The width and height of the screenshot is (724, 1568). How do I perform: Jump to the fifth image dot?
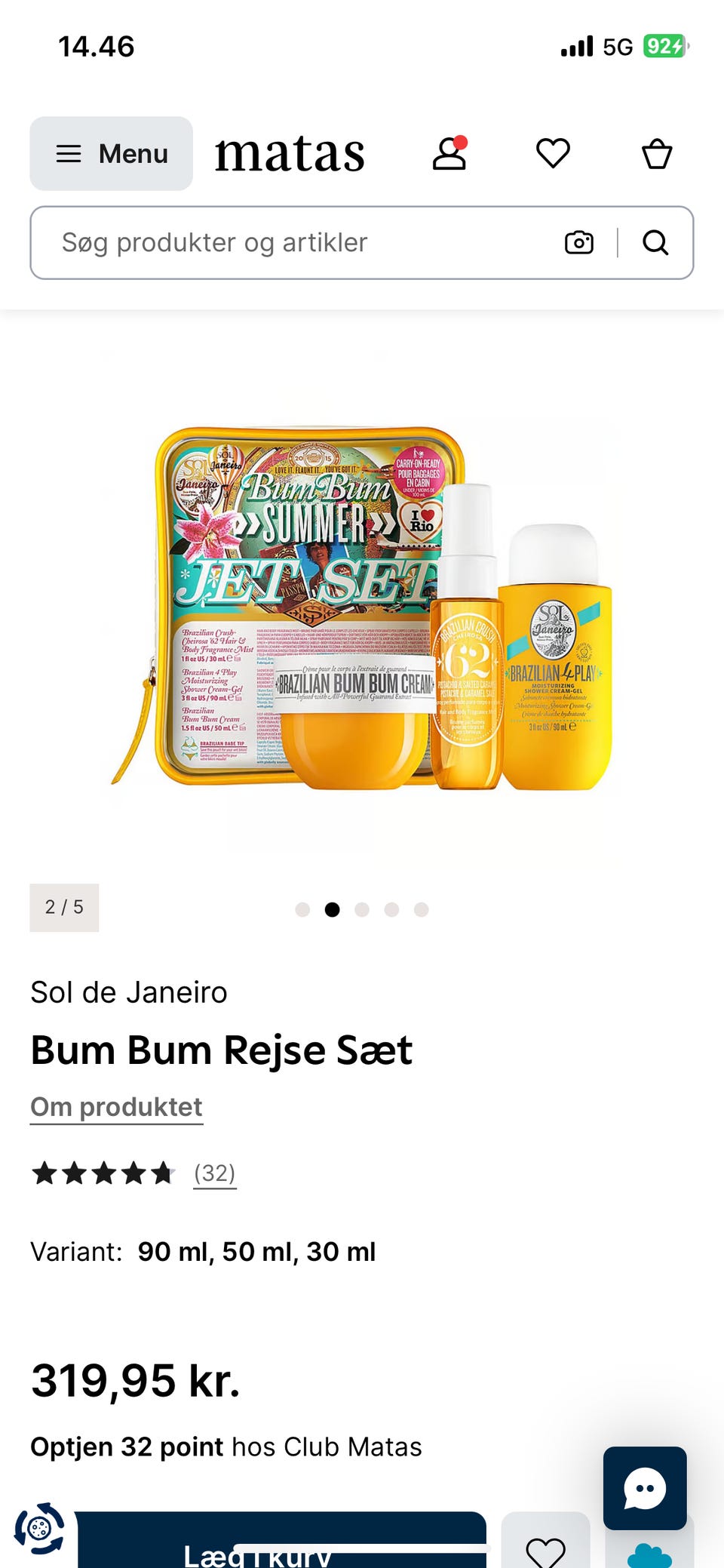pyautogui.click(x=421, y=909)
